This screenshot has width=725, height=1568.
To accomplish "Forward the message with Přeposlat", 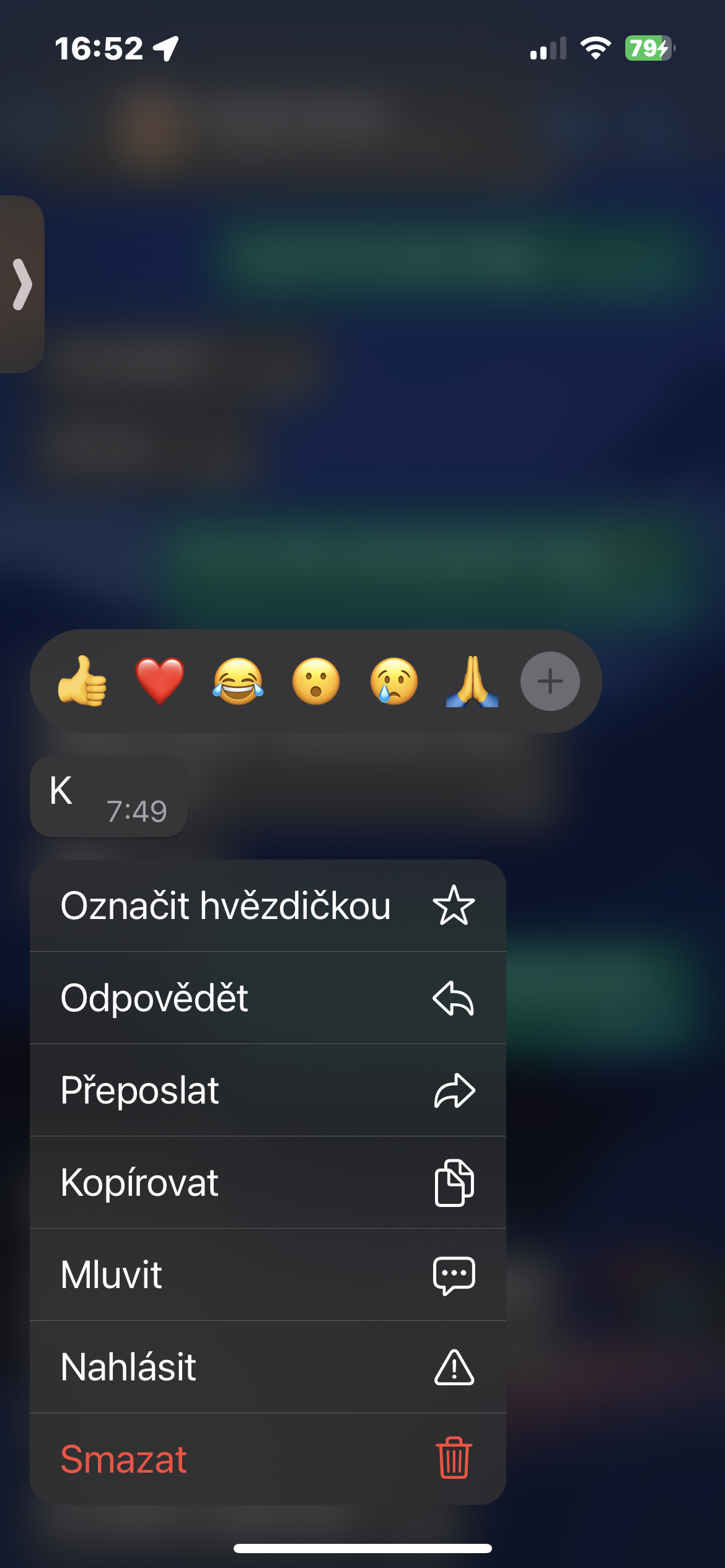I will [x=268, y=1090].
